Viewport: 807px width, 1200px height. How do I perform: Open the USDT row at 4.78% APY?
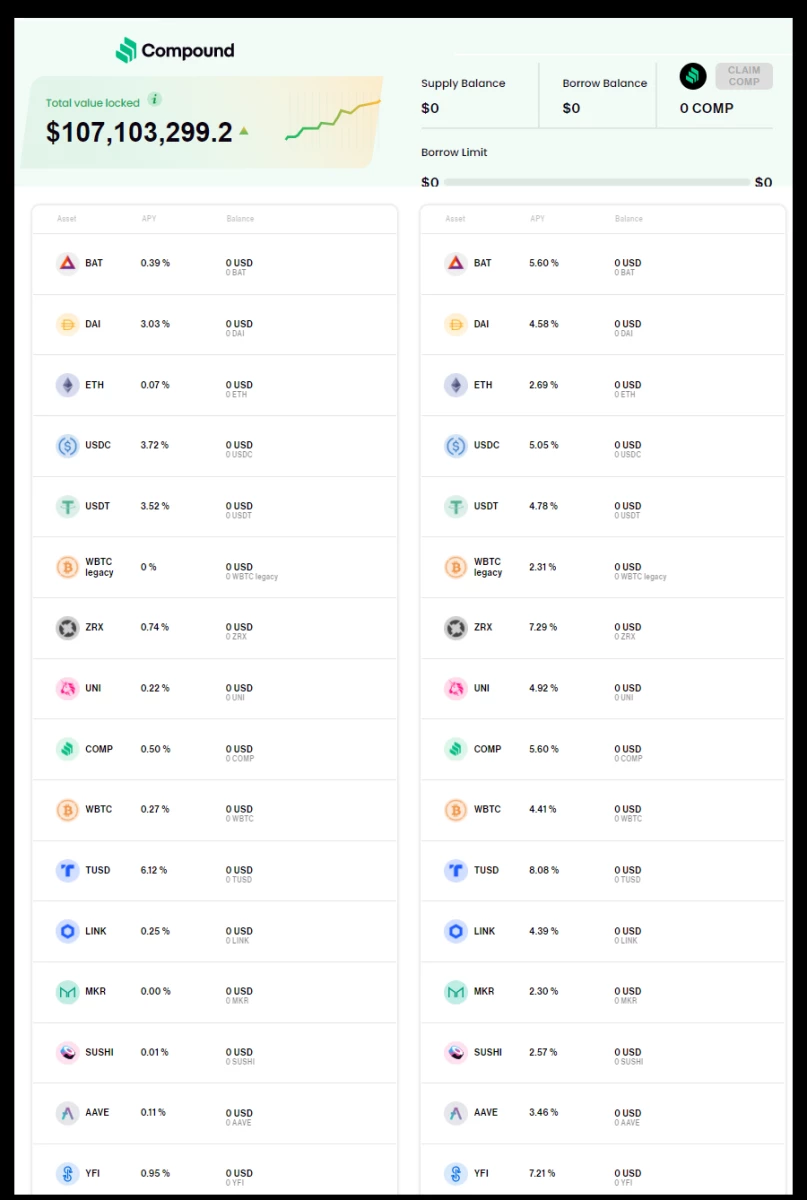[x=603, y=507]
